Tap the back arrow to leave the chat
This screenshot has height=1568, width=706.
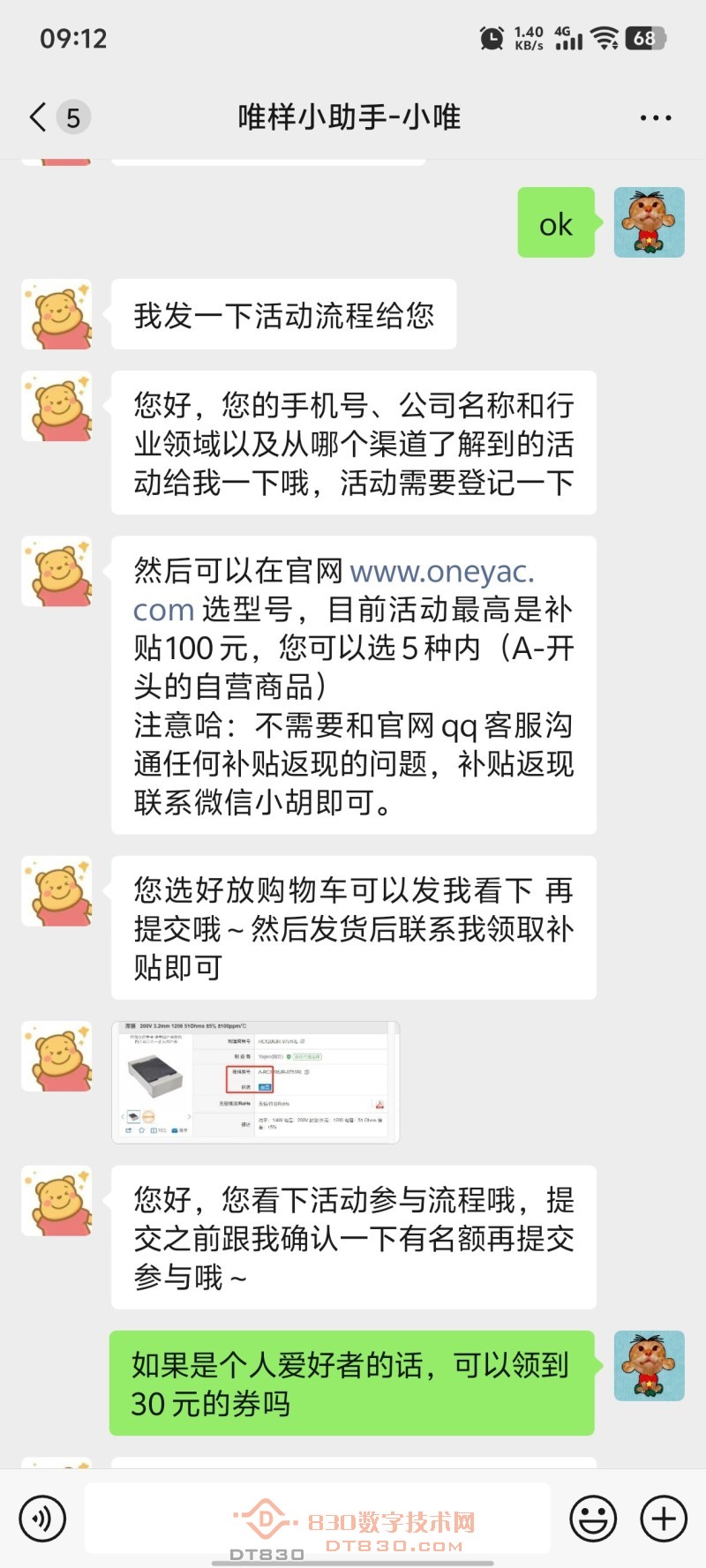(x=35, y=116)
